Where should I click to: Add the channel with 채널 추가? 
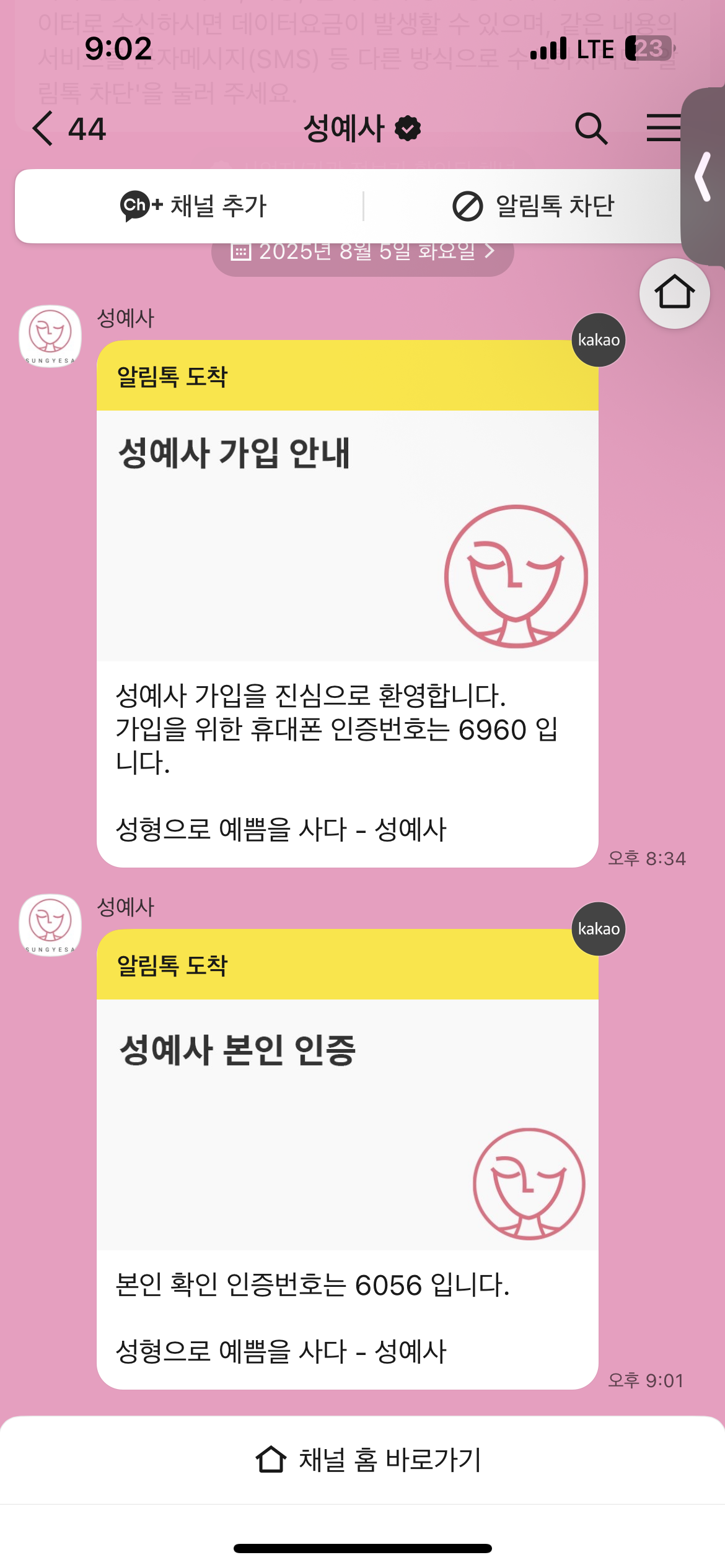(x=193, y=206)
